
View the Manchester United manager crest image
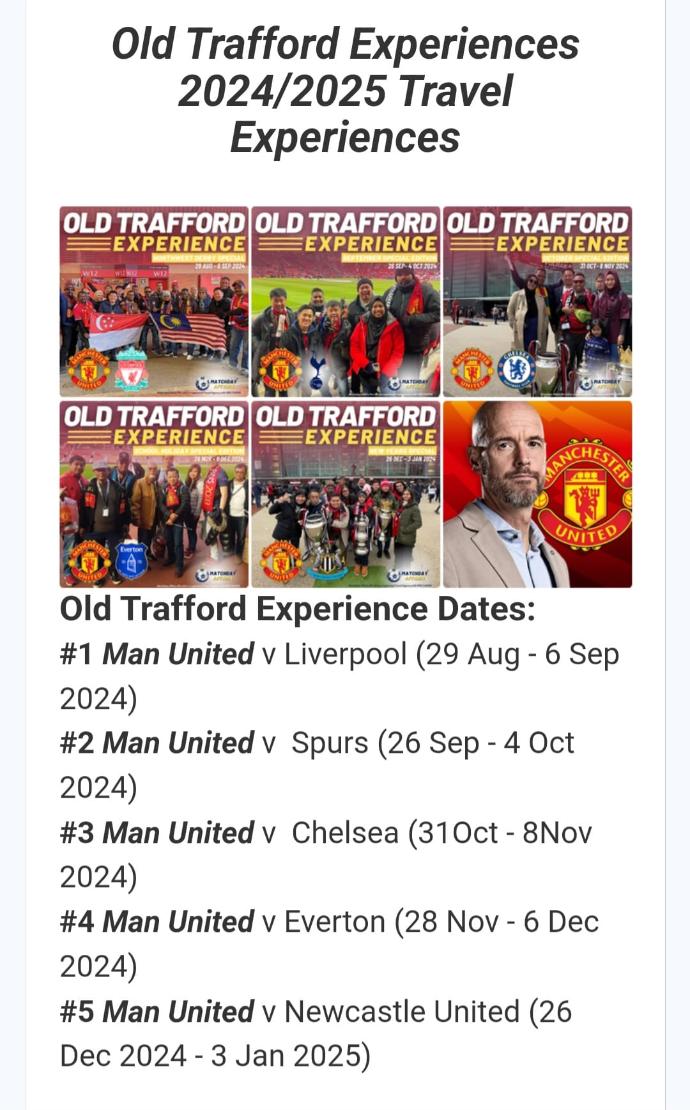(x=537, y=494)
